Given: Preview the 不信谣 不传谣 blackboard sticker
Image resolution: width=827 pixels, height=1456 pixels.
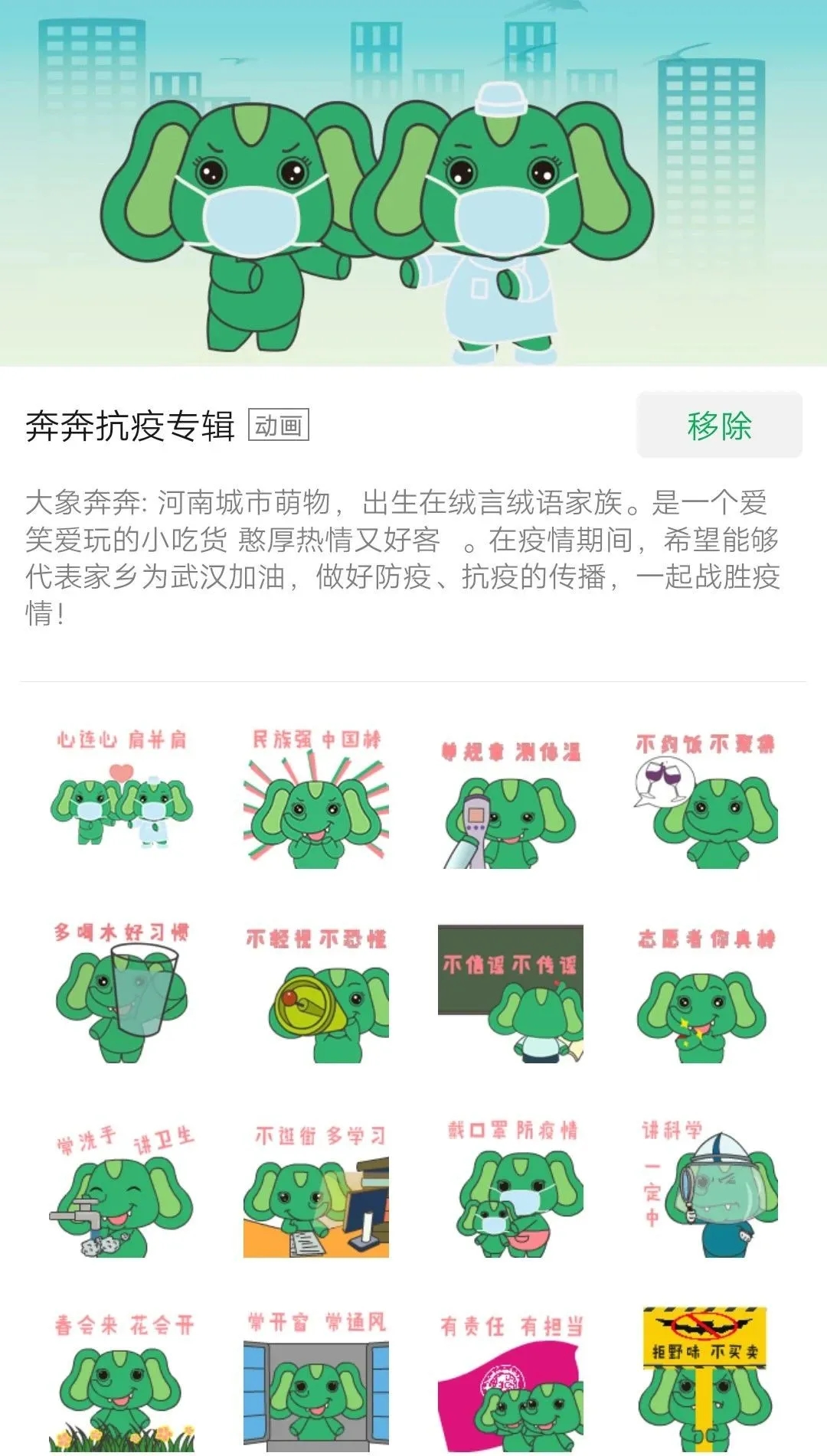Looking at the screenshot, I should point(511,994).
